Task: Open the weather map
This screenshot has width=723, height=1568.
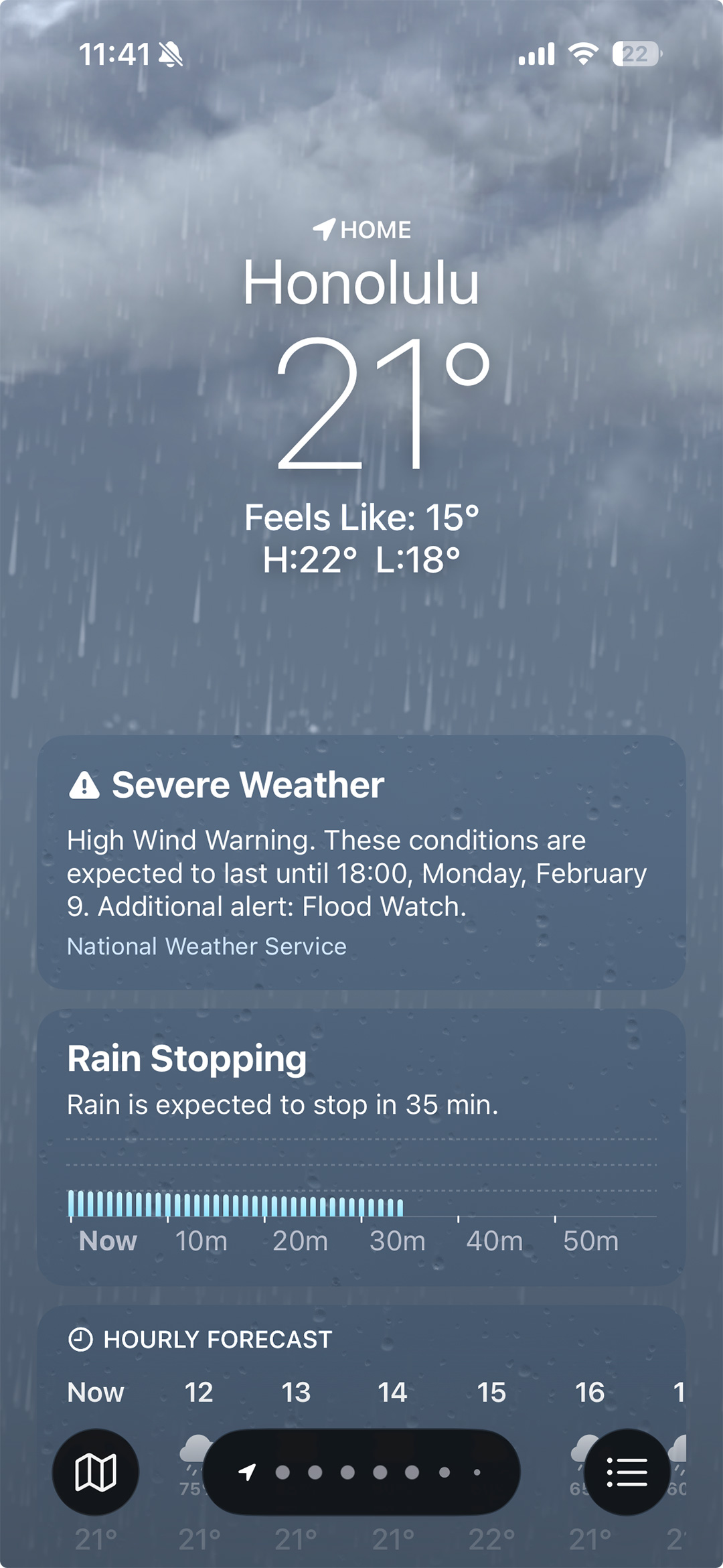Action: pos(95,1472)
